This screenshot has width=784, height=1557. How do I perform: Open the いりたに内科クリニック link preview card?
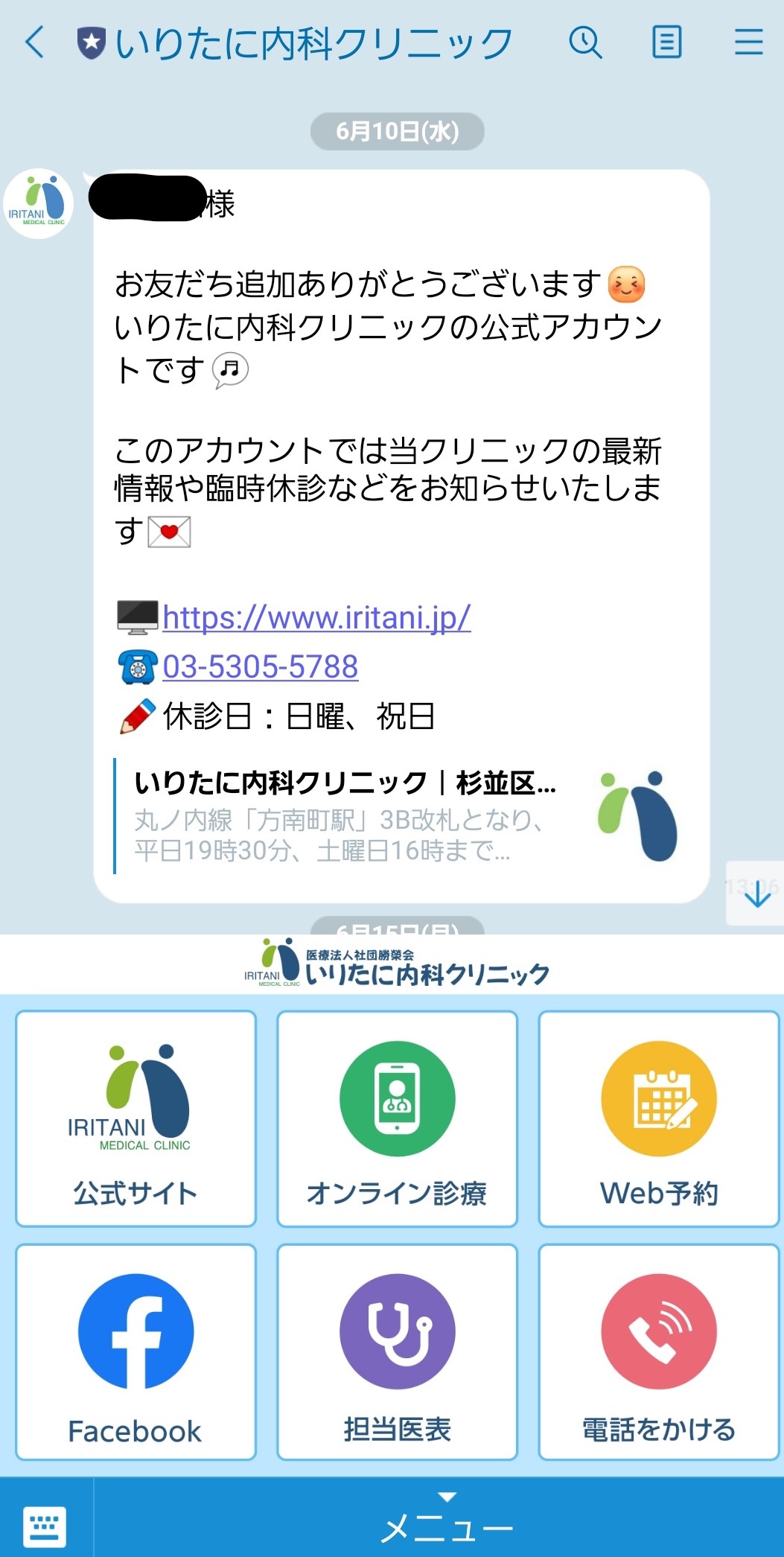[x=402, y=816]
